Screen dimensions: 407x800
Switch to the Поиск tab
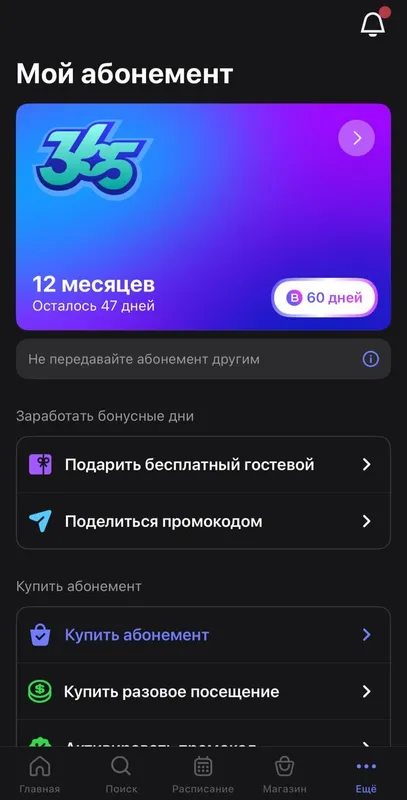121,774
